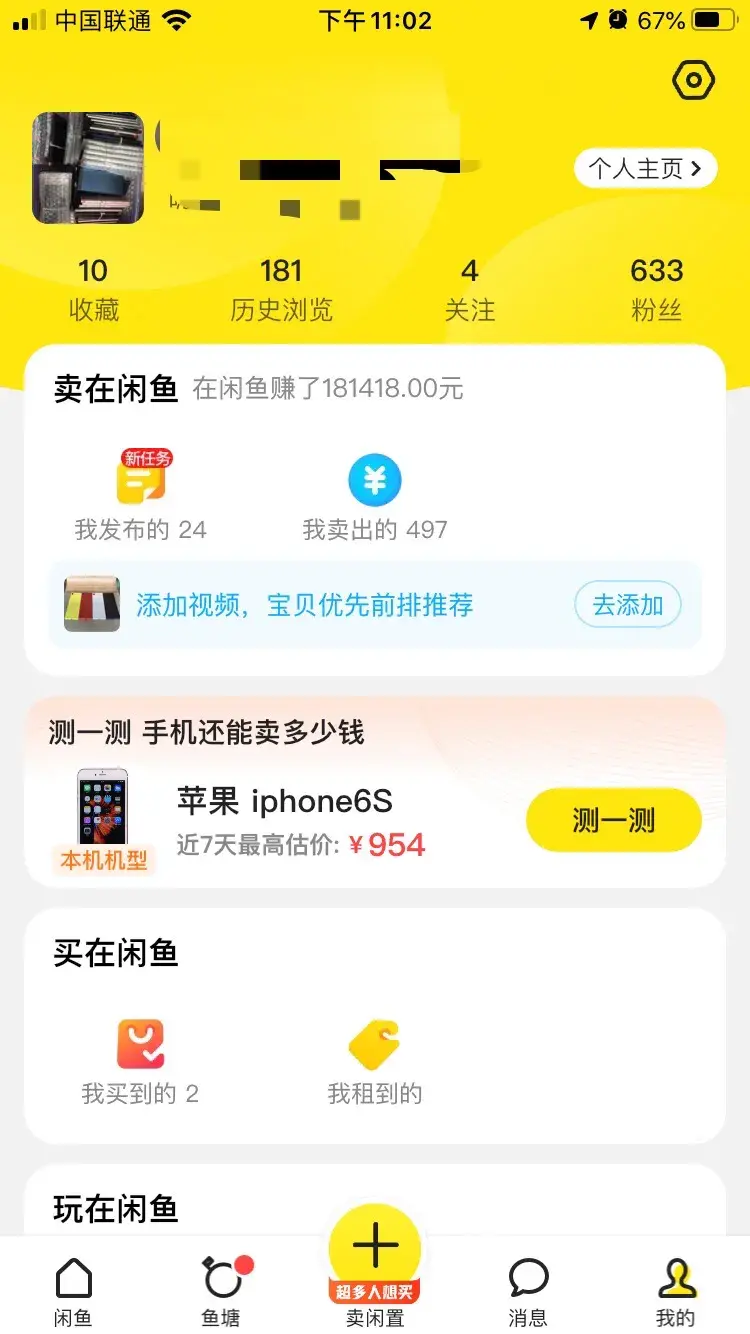Open 我租到的 rented items
Screen dimensions: 750x1334
375,1062
